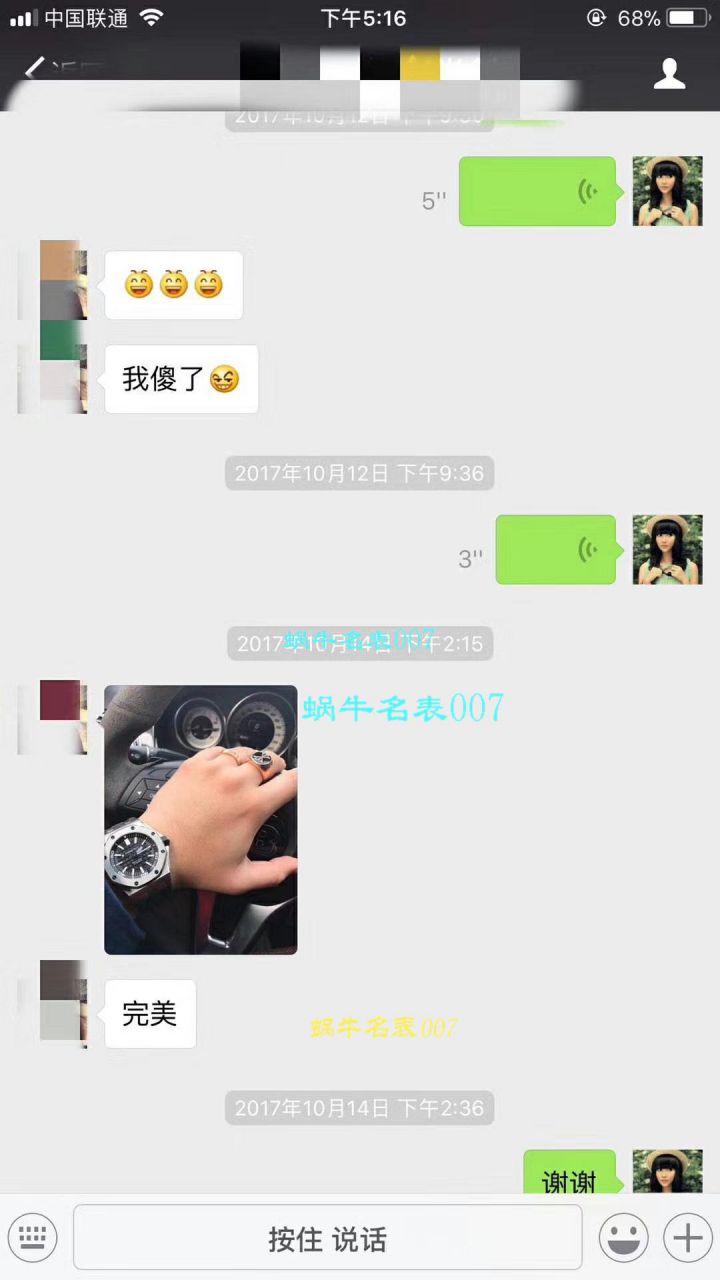Open the emoji picker smiley icon
The image size is (720, 1280).
(623, 1237)
